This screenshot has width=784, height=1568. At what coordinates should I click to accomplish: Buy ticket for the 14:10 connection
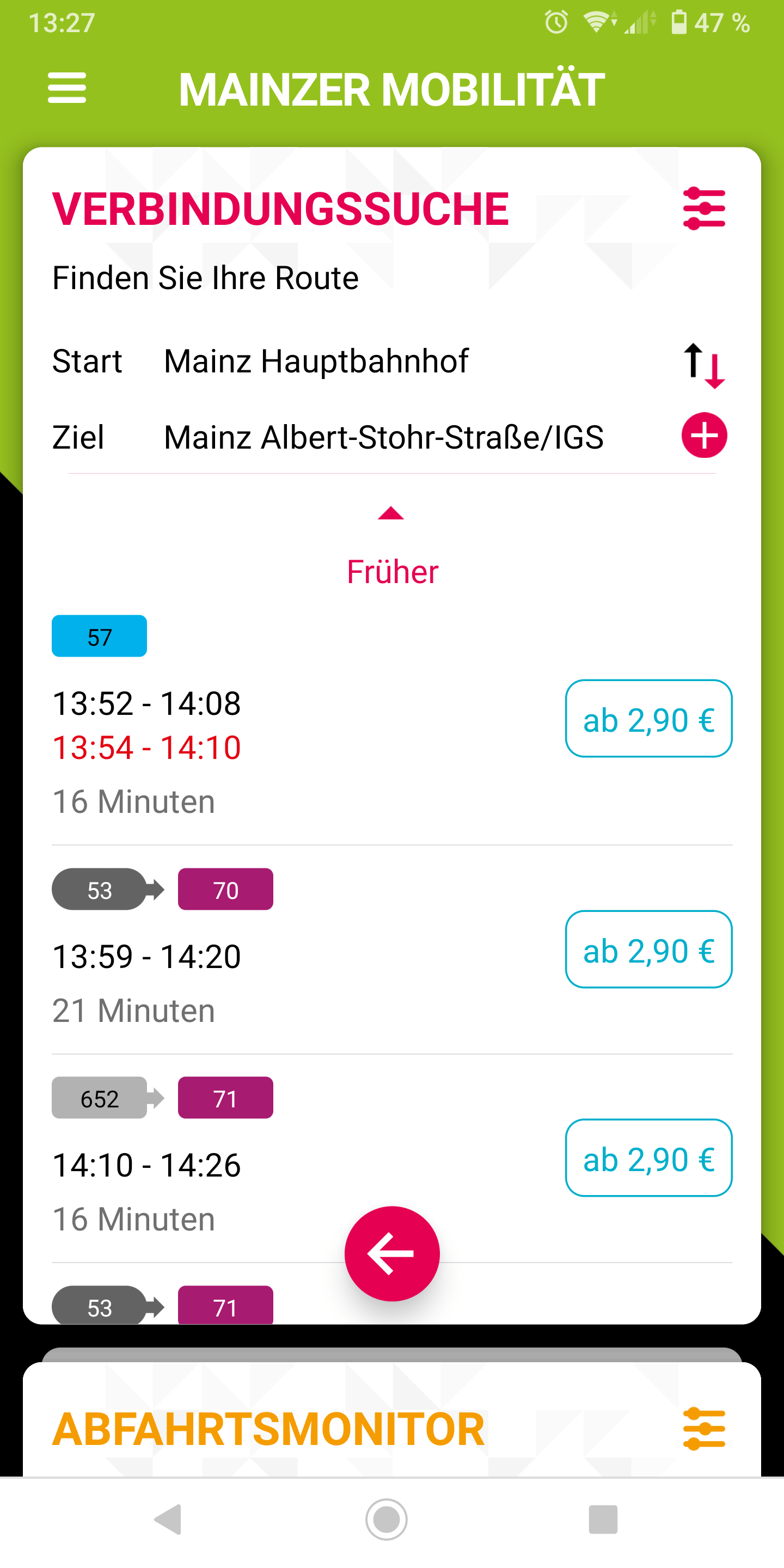(648, 1159)
